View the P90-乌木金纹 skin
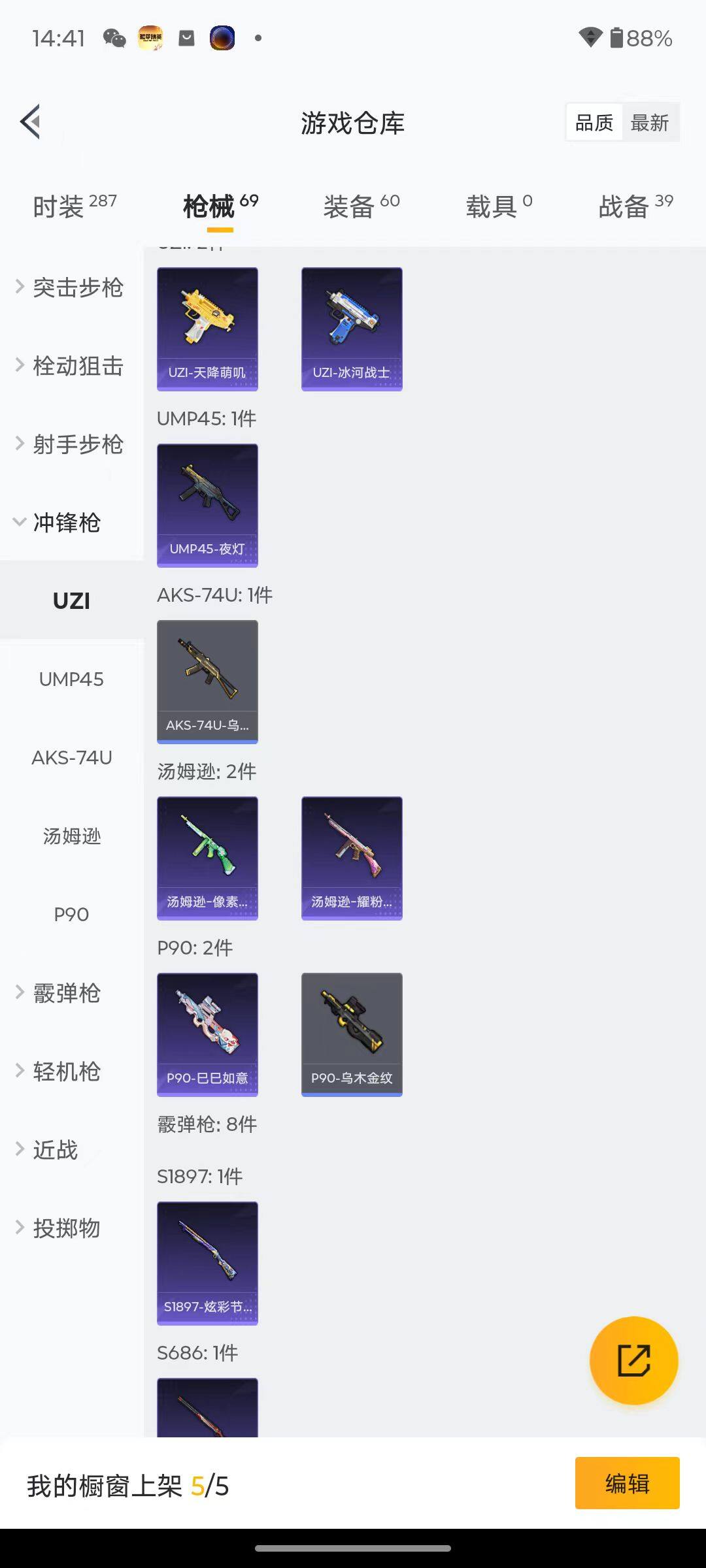Viewport: 706px width, 1568px height. click(x=351, y=1034)
